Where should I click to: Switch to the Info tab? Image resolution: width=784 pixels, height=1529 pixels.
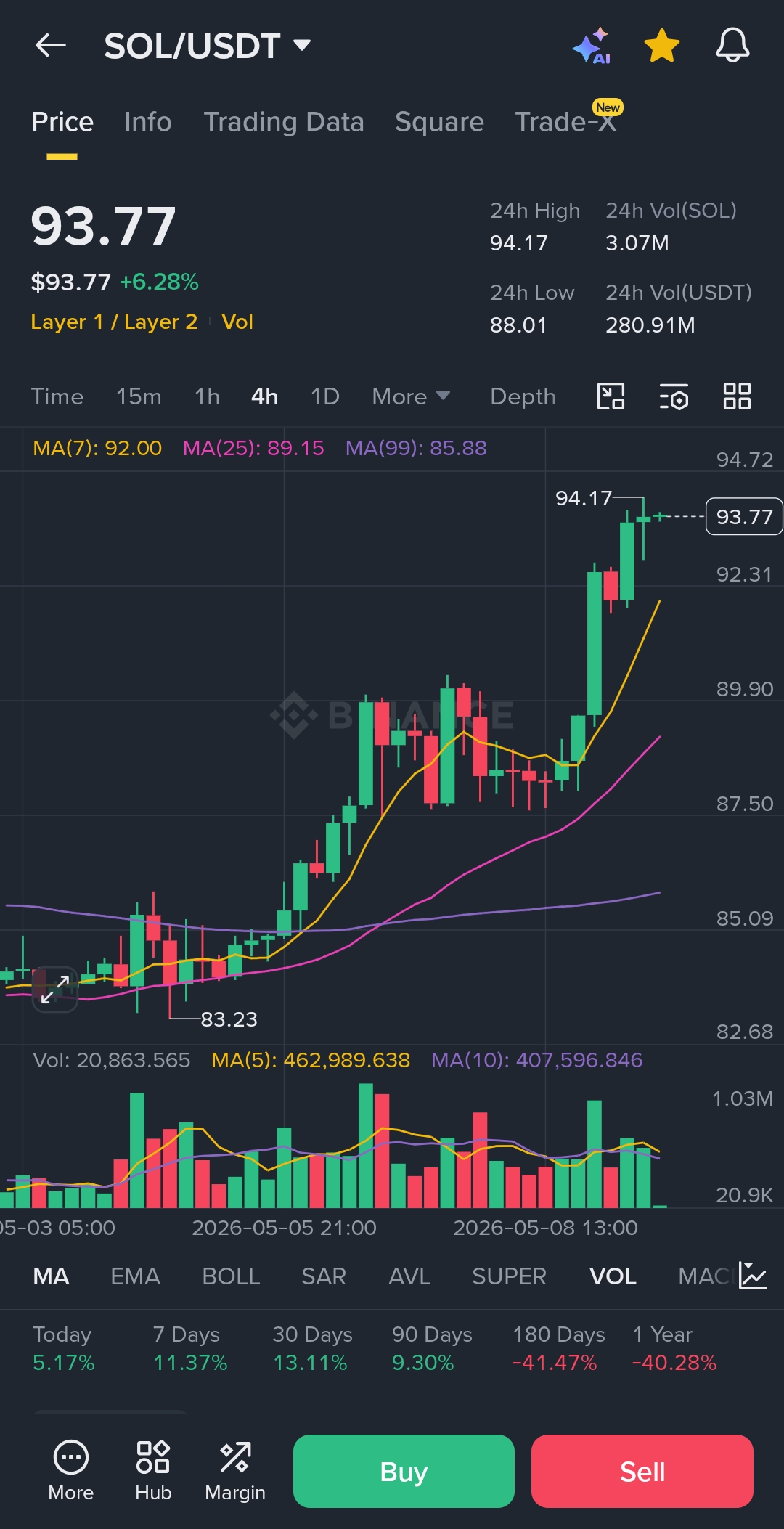[148, 122]
